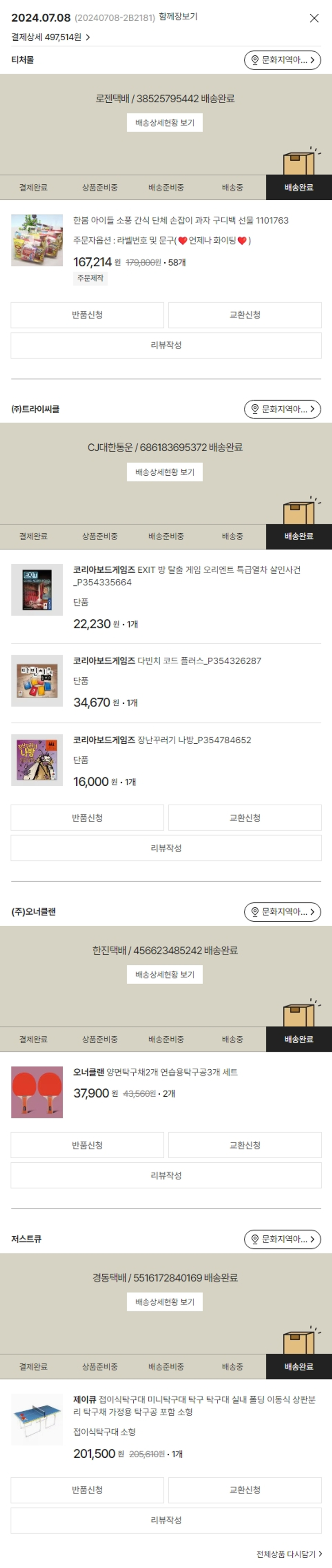Open the EXIT 방 탈출 게임 product
Screen dimensions: 332x1568
(x=186, y=576)
